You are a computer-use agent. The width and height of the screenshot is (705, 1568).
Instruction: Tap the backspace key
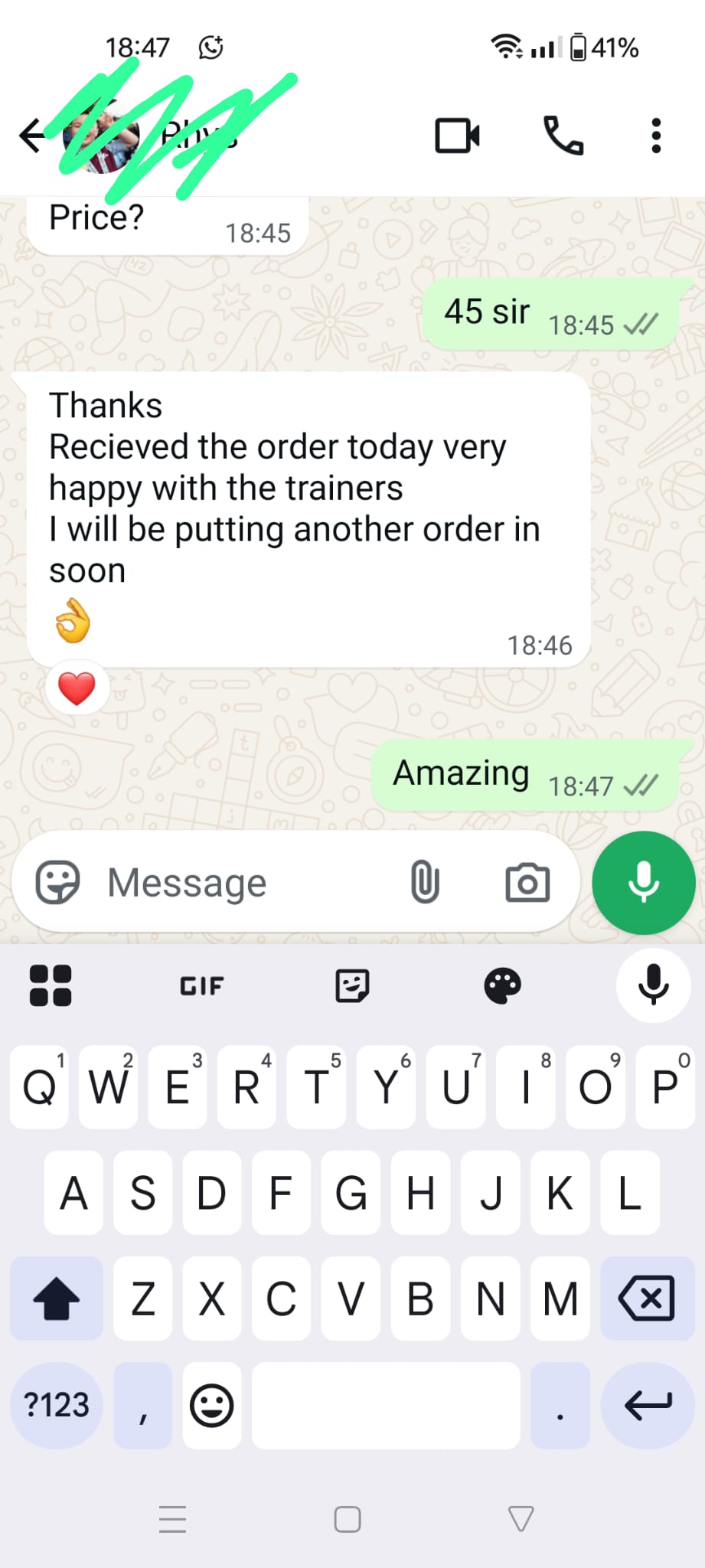point(648,1298)
